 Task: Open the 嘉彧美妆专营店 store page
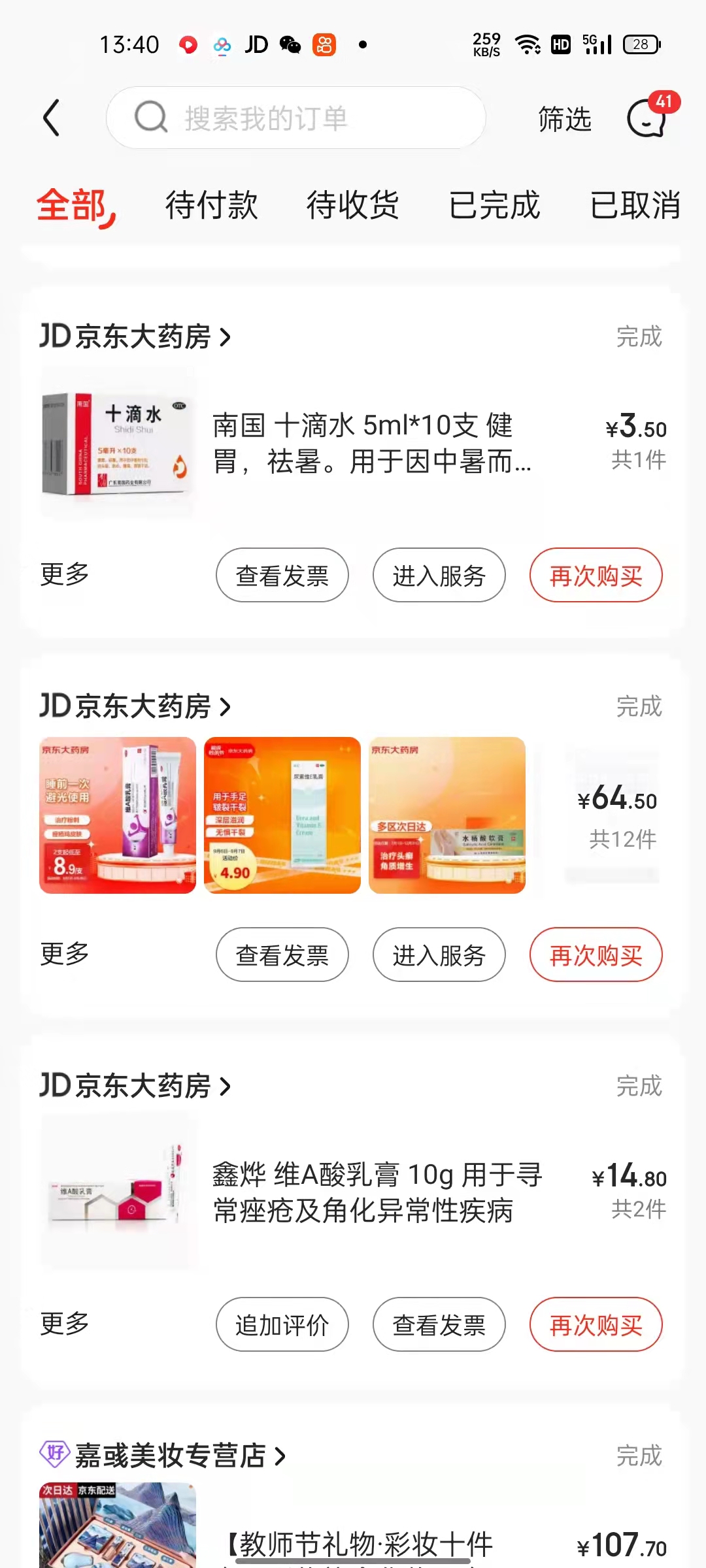(x=170, y=1456)
